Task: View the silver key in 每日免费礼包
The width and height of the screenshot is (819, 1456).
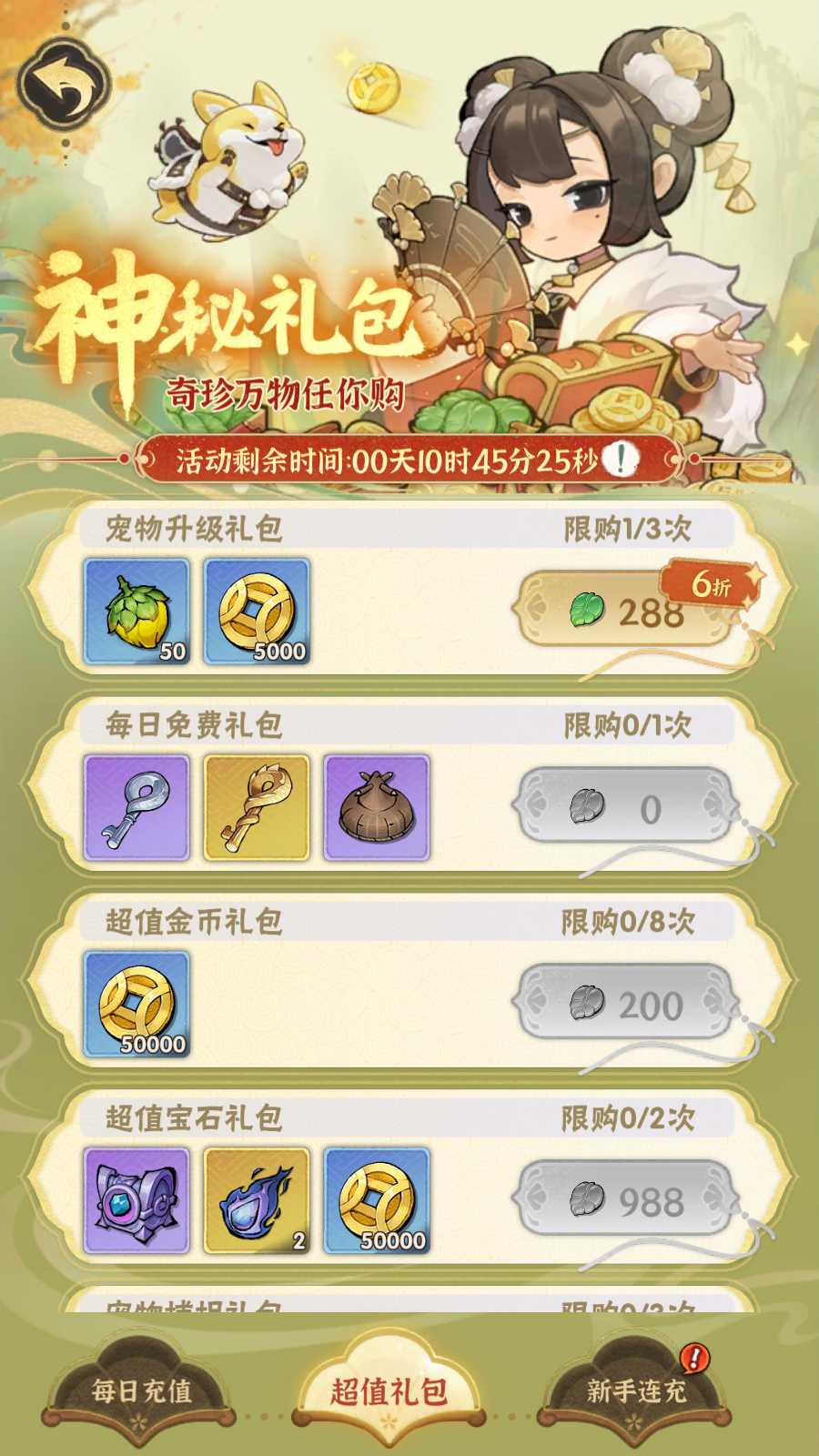Action: coord(136,807)
